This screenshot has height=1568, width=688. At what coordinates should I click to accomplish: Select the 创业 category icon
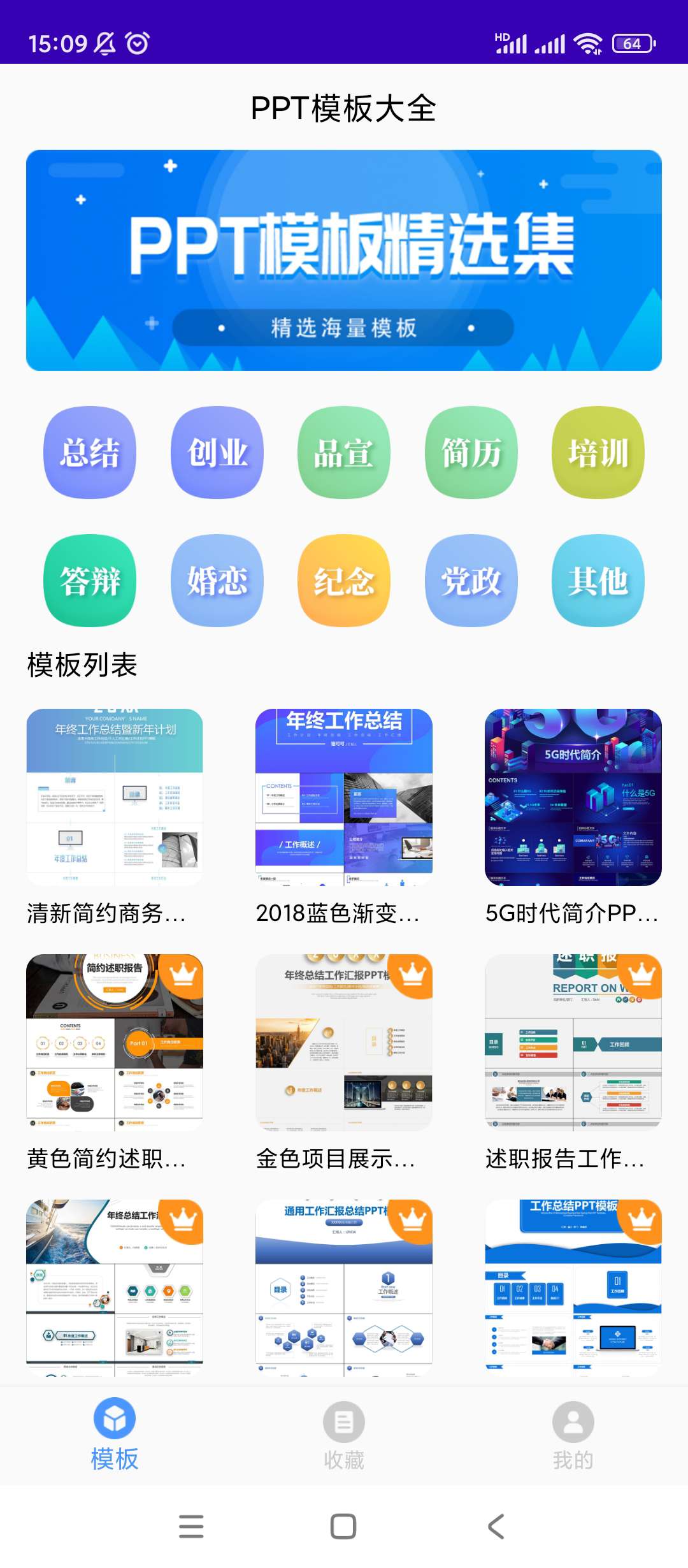pos(216,452)
